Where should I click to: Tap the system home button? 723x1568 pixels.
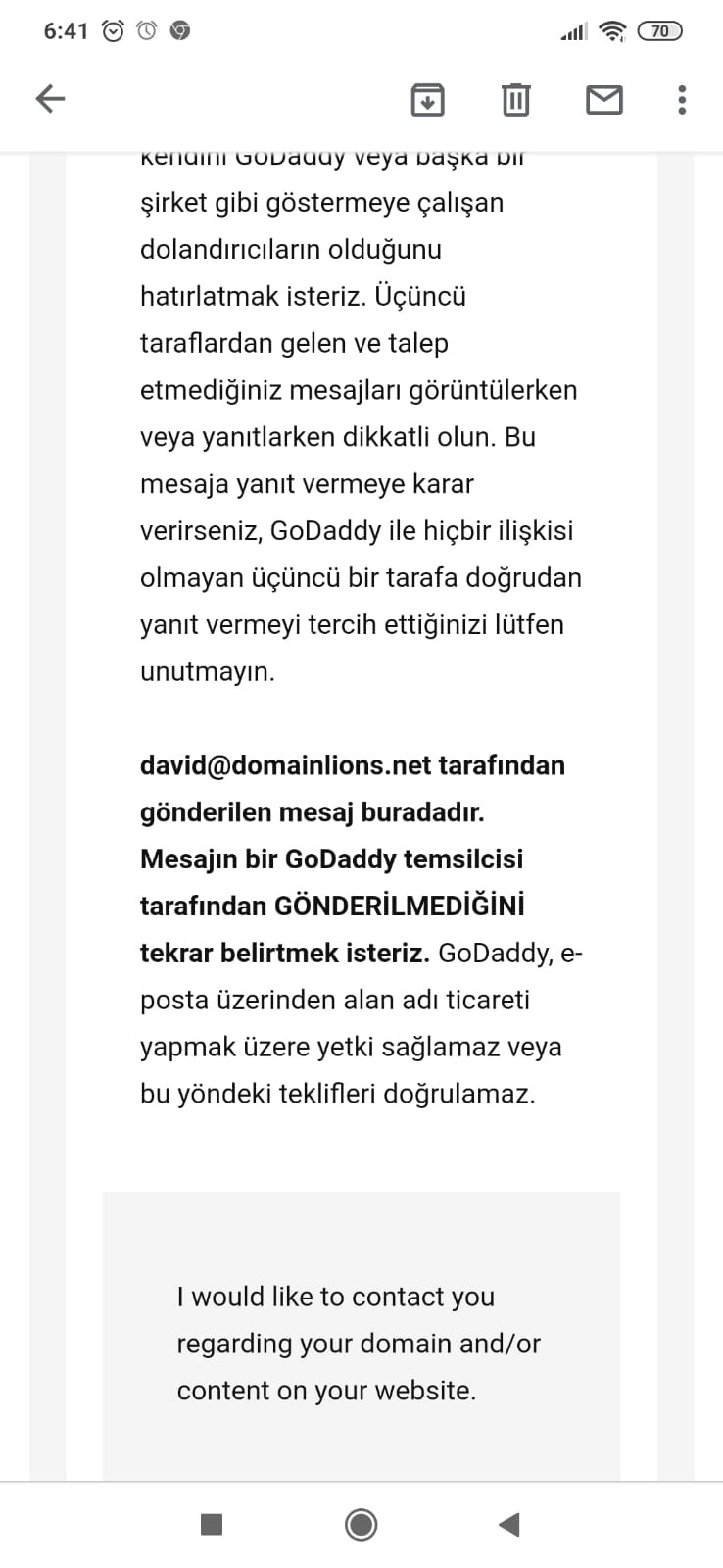coord(361,1525)
